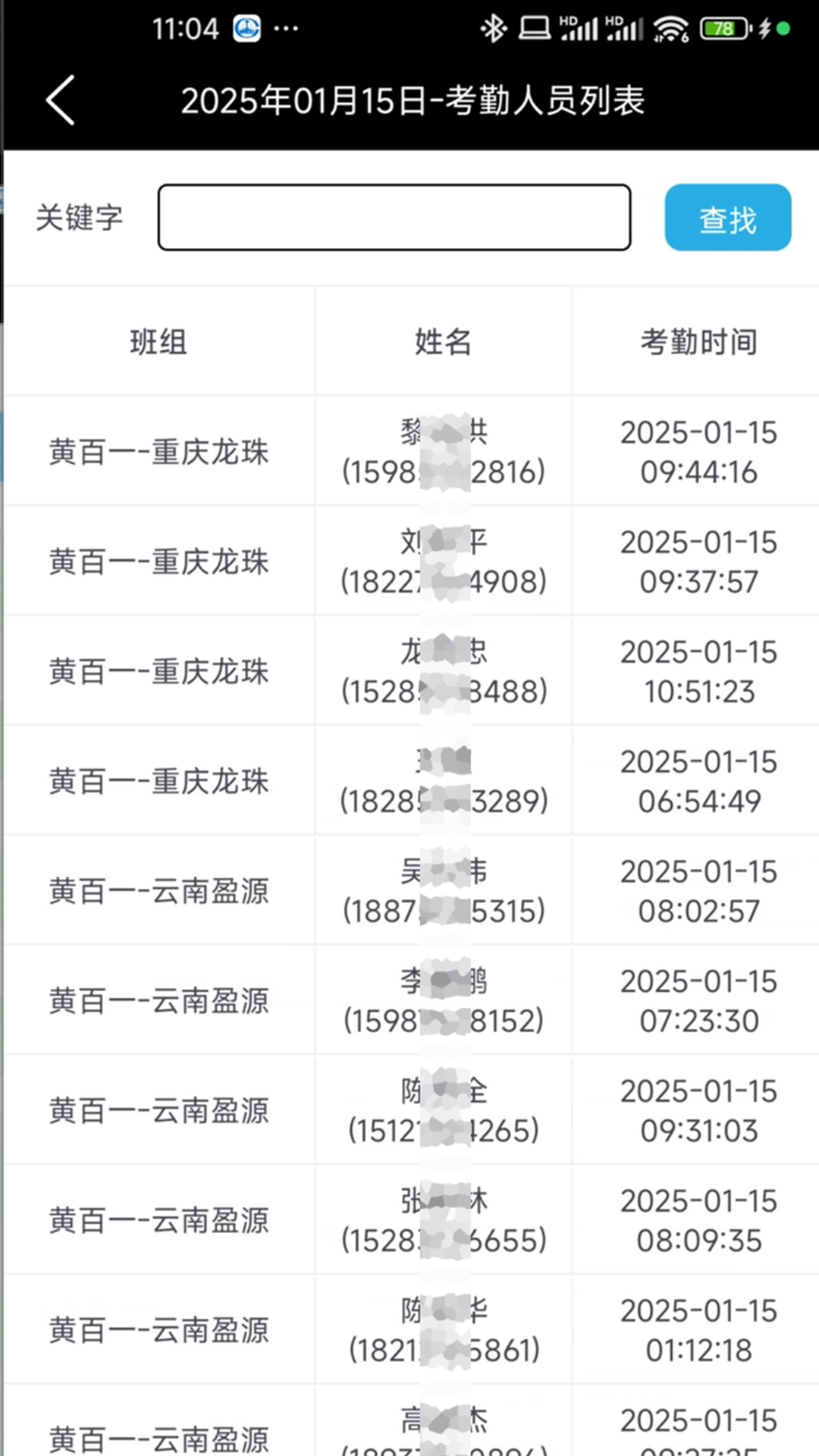Tap the three-dot notification overflow indicator

pos(287,29)
